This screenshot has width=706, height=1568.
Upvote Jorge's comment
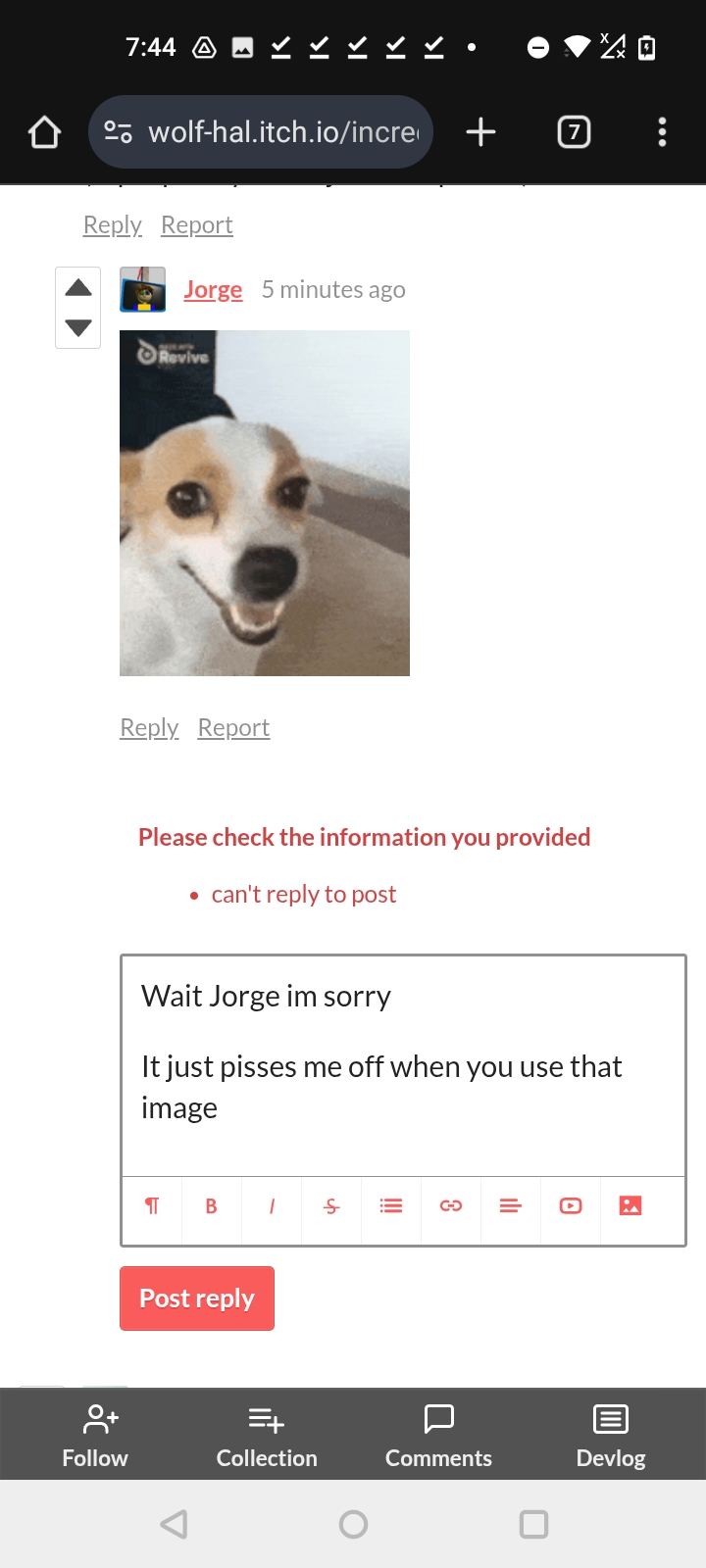pyautogui.click(x=78, y=288)
